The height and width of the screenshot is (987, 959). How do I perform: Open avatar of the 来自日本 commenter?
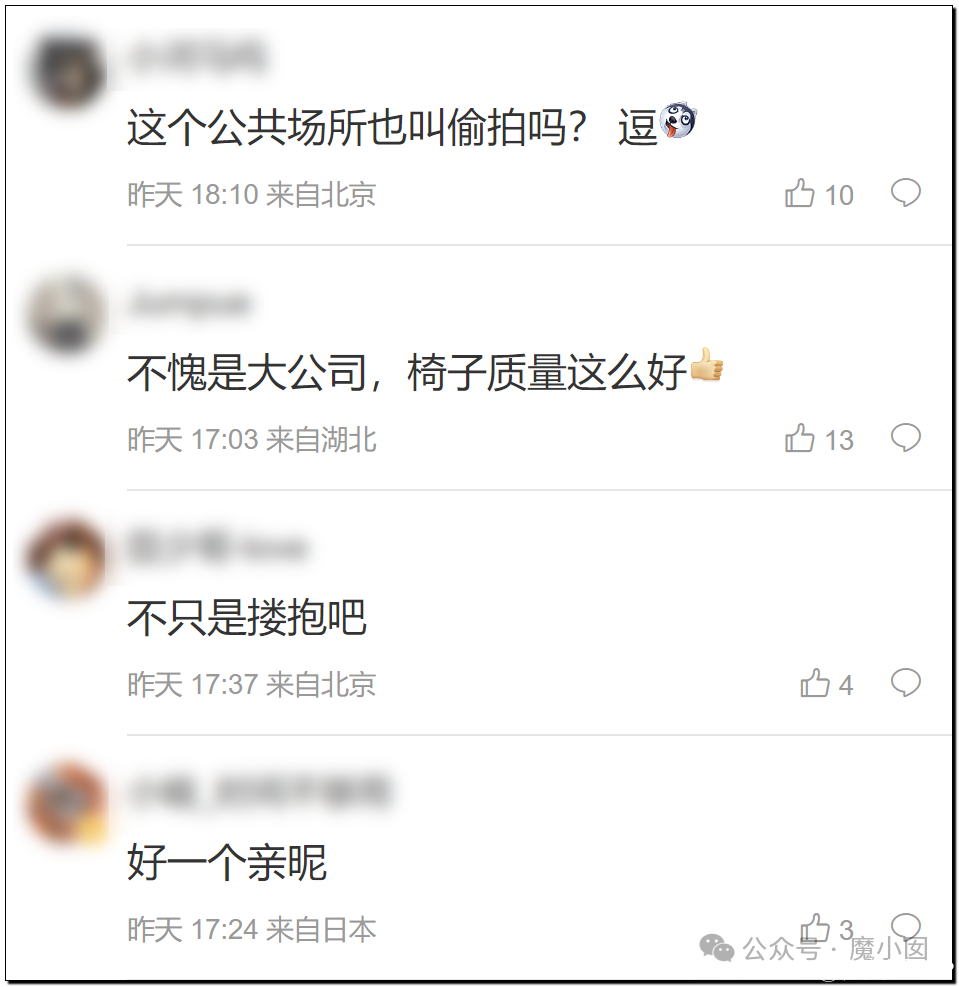pyautogui.click(x=67, y=803)
